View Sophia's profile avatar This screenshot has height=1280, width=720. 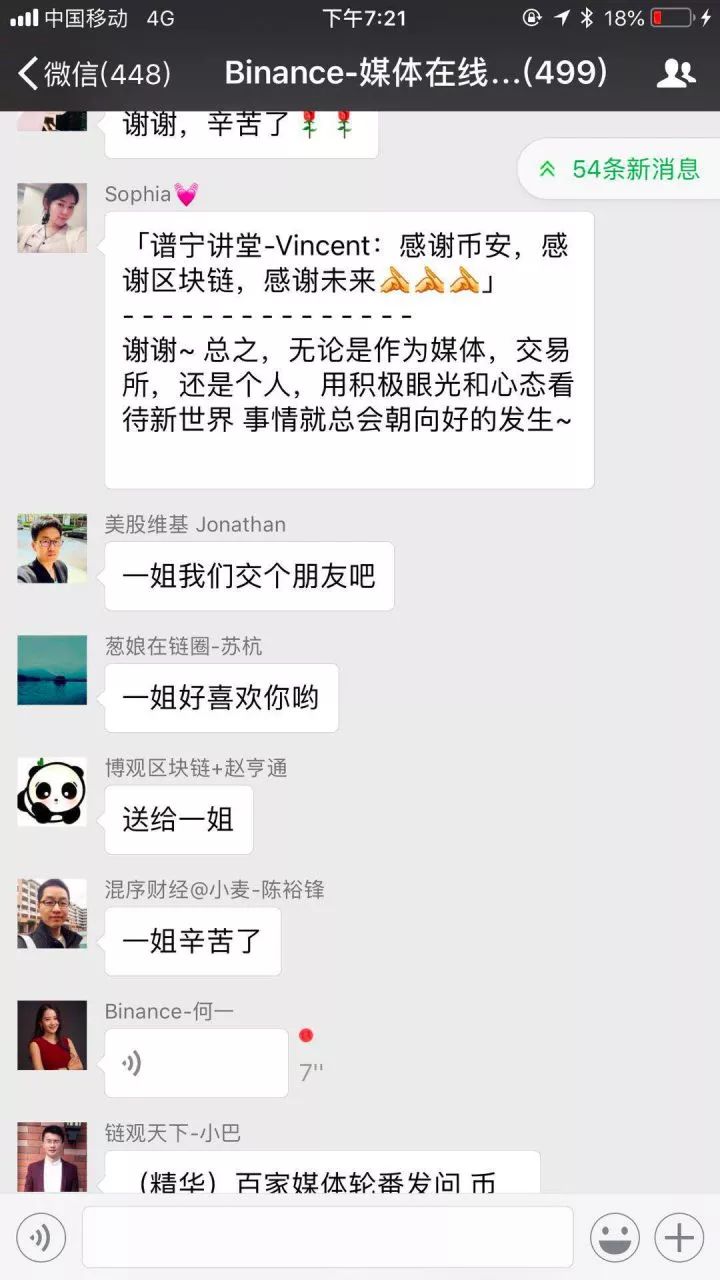(52, 217)
